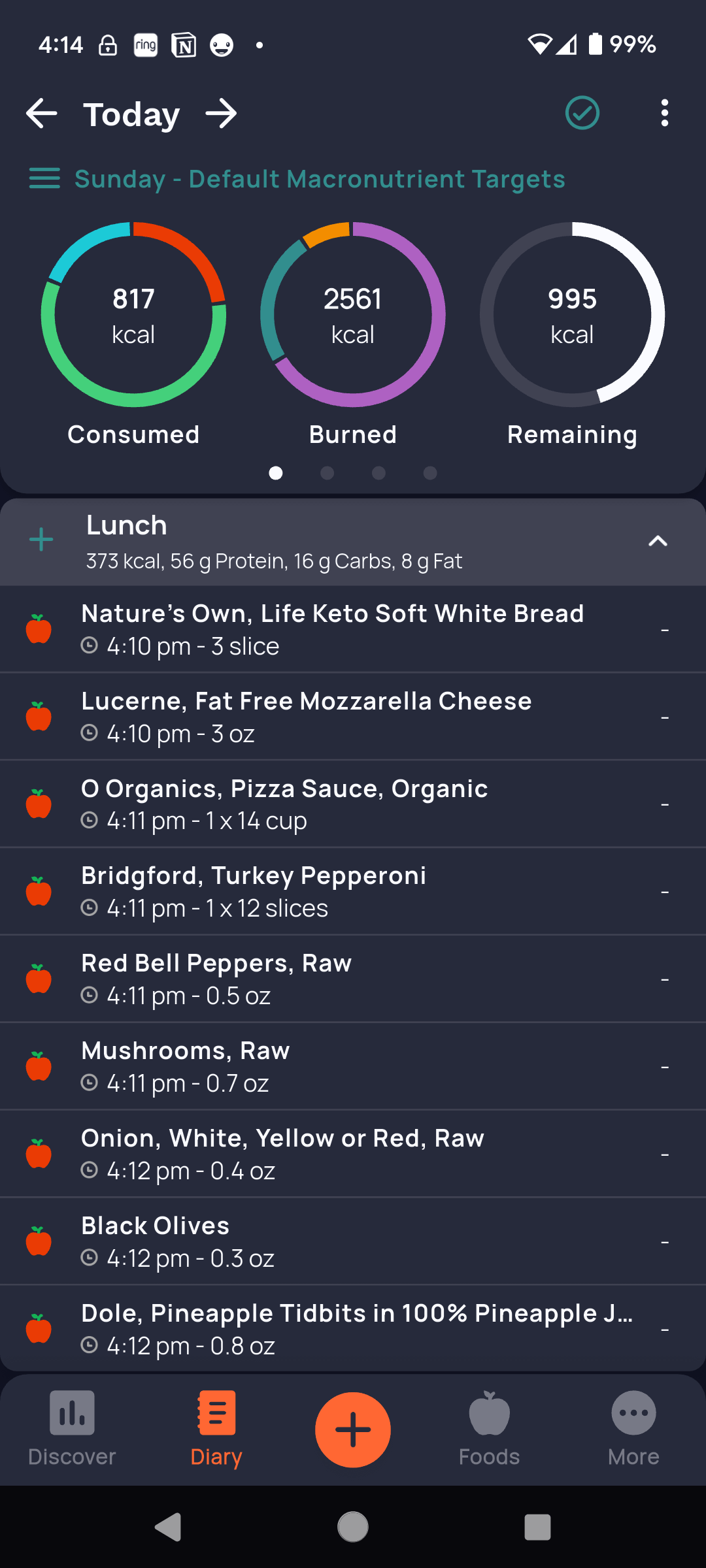The height and width of the screenshot is (1568, 706).
Task: Tap the orange add button
Action: point(353,1429)
